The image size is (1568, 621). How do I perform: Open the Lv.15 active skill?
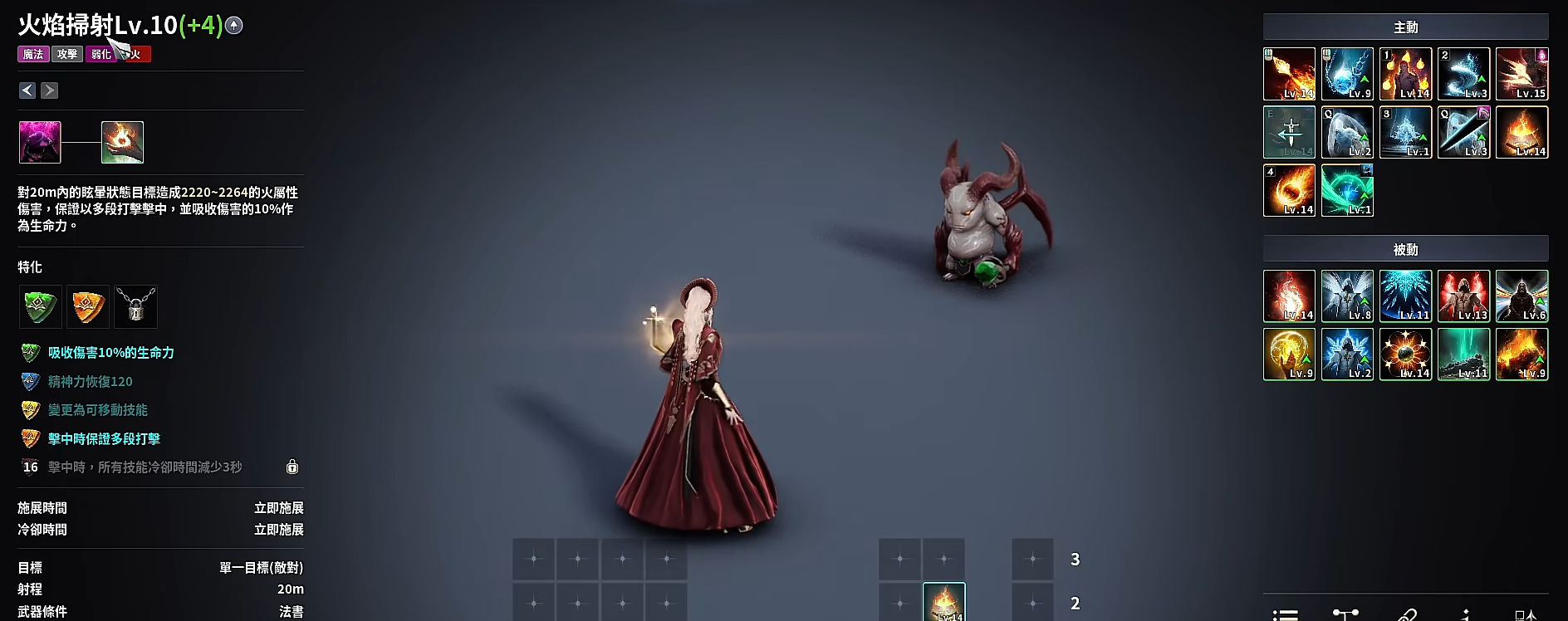point(1521,74)
